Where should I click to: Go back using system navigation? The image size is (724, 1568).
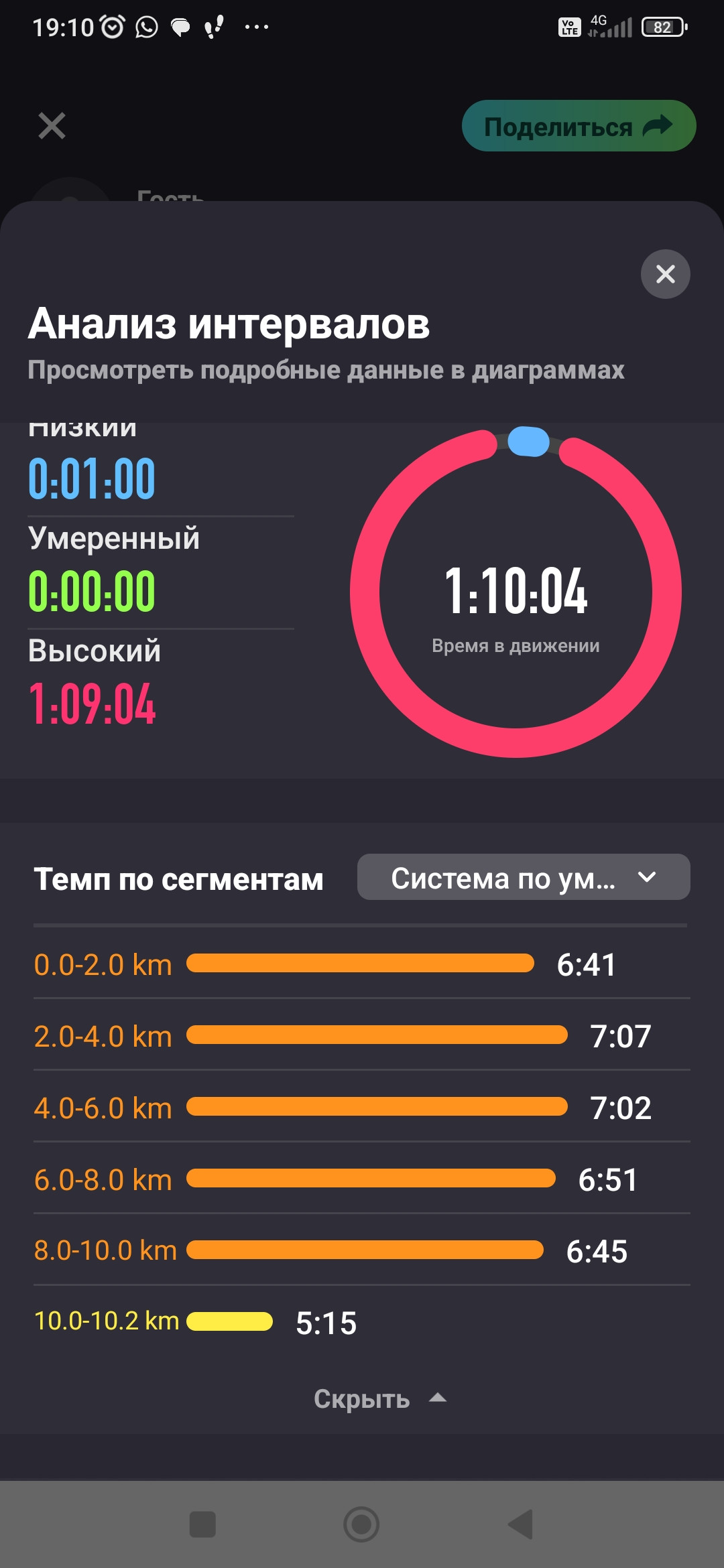(520, 1524)
